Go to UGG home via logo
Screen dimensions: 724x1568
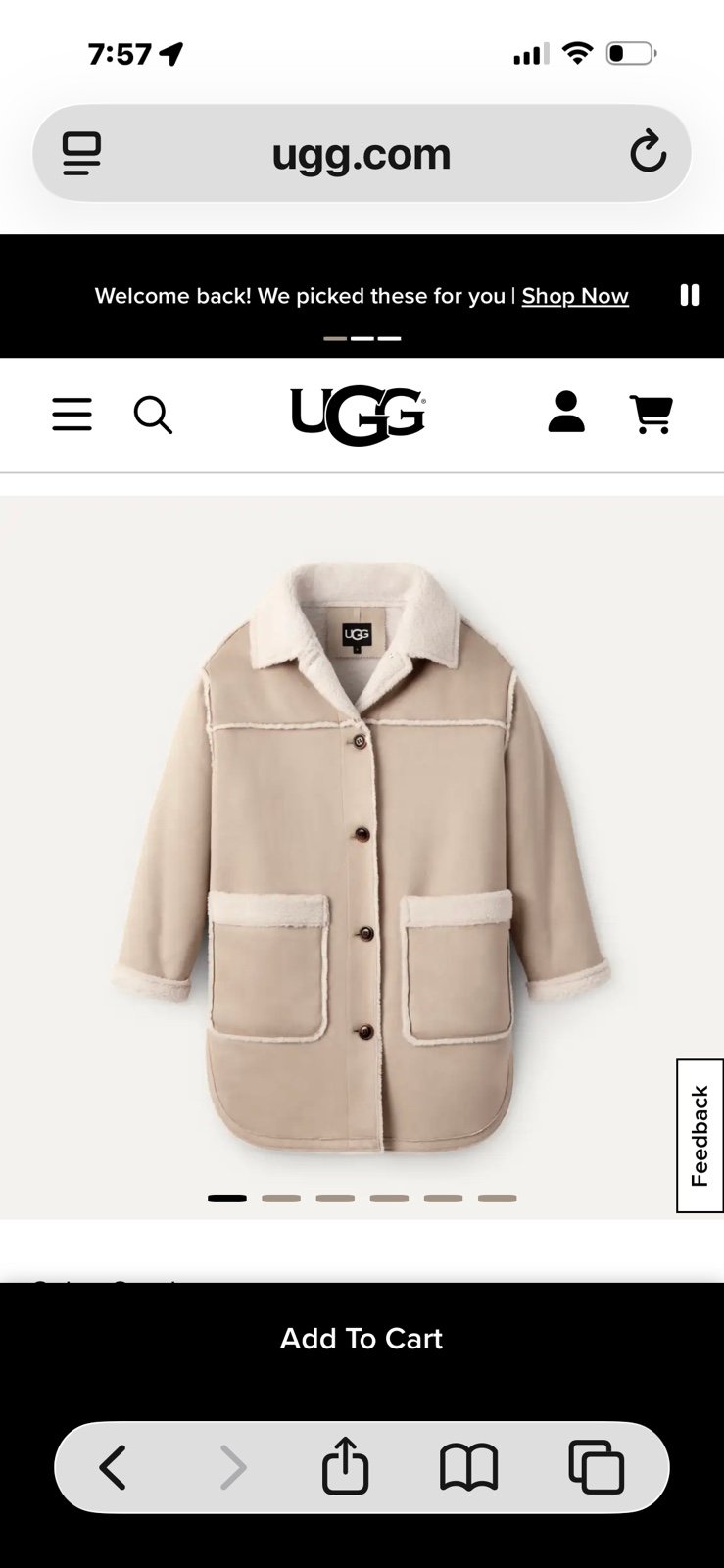[358, 414]
